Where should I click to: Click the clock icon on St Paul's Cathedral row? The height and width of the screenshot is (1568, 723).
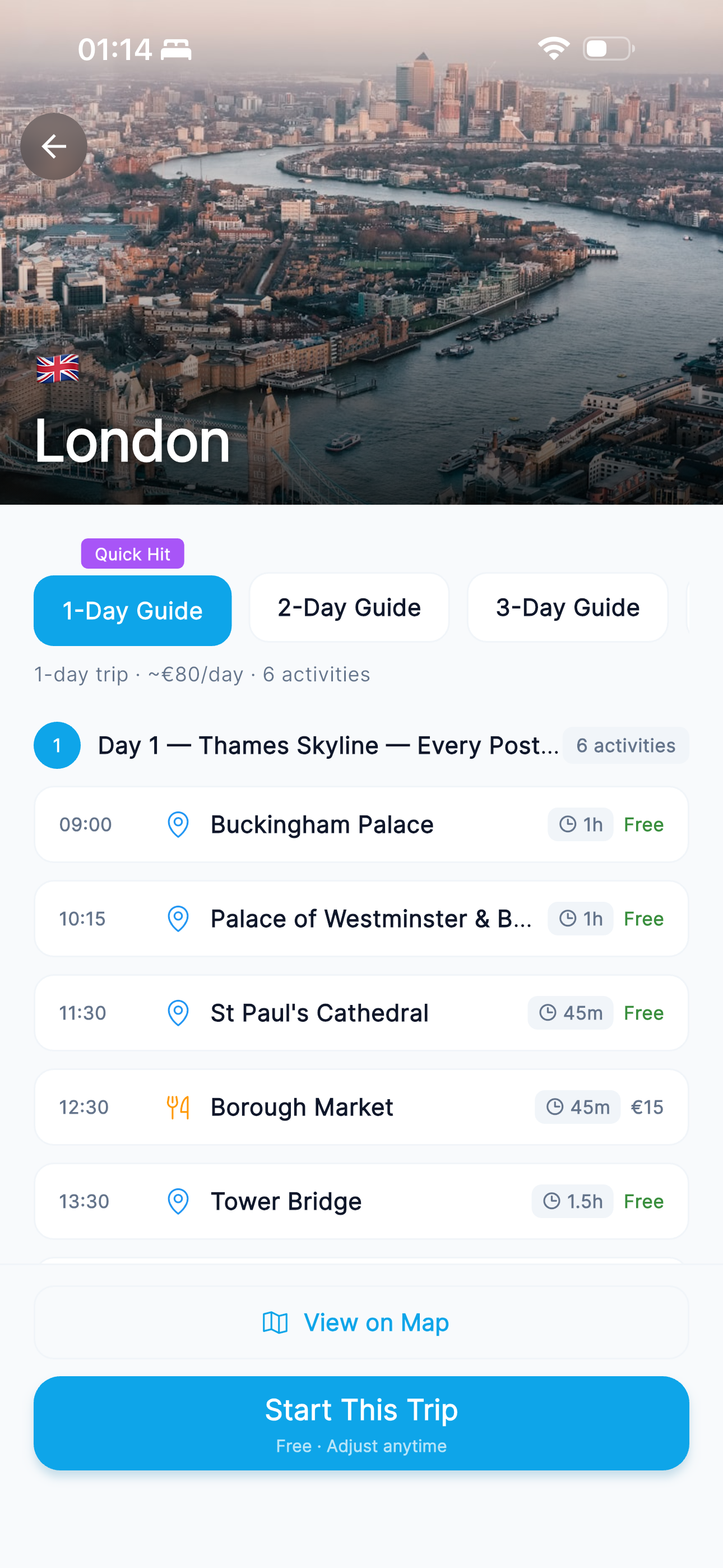point(547,1012)
